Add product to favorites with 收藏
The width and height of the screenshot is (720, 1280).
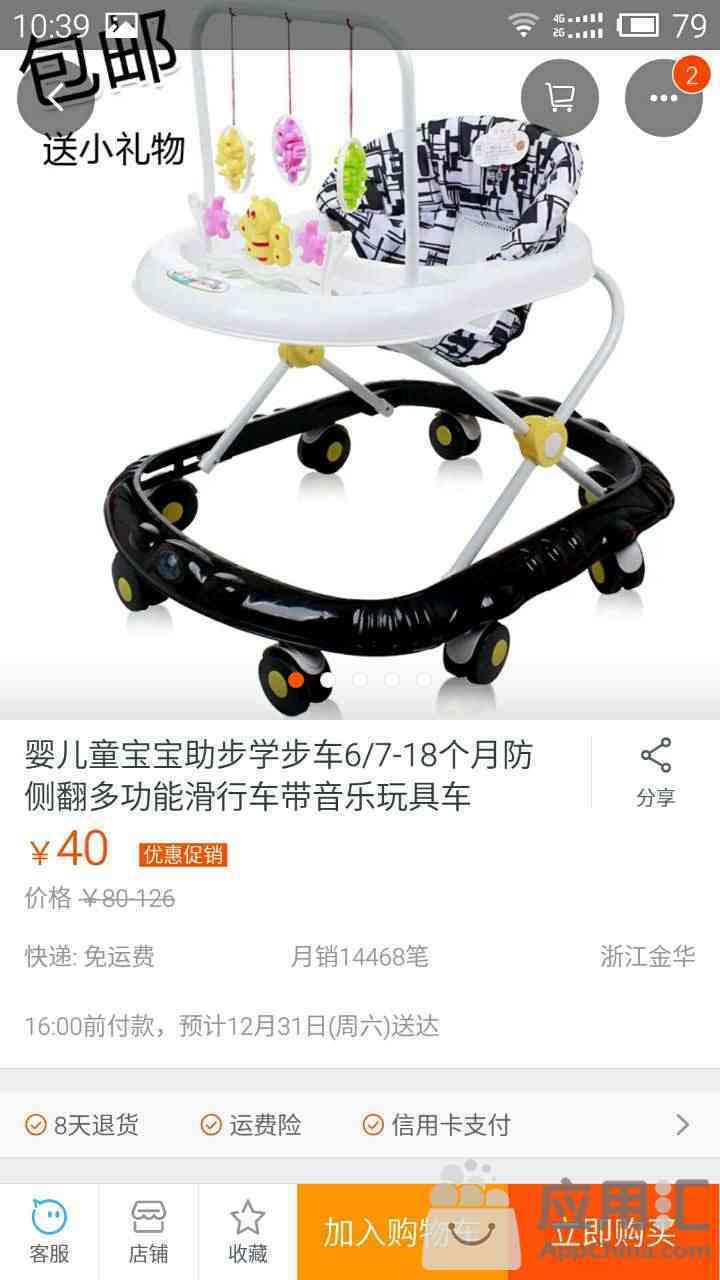point(248,1232)
